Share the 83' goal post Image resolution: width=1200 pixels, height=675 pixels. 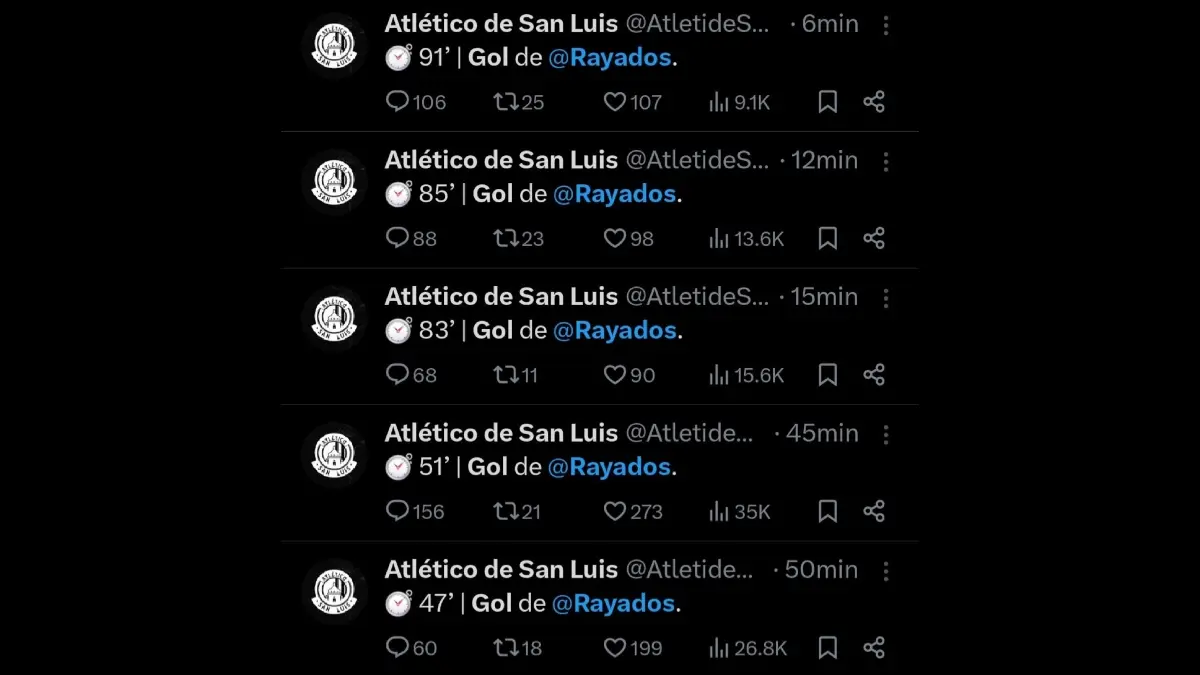pyautogui.click(x=874, y=375)
